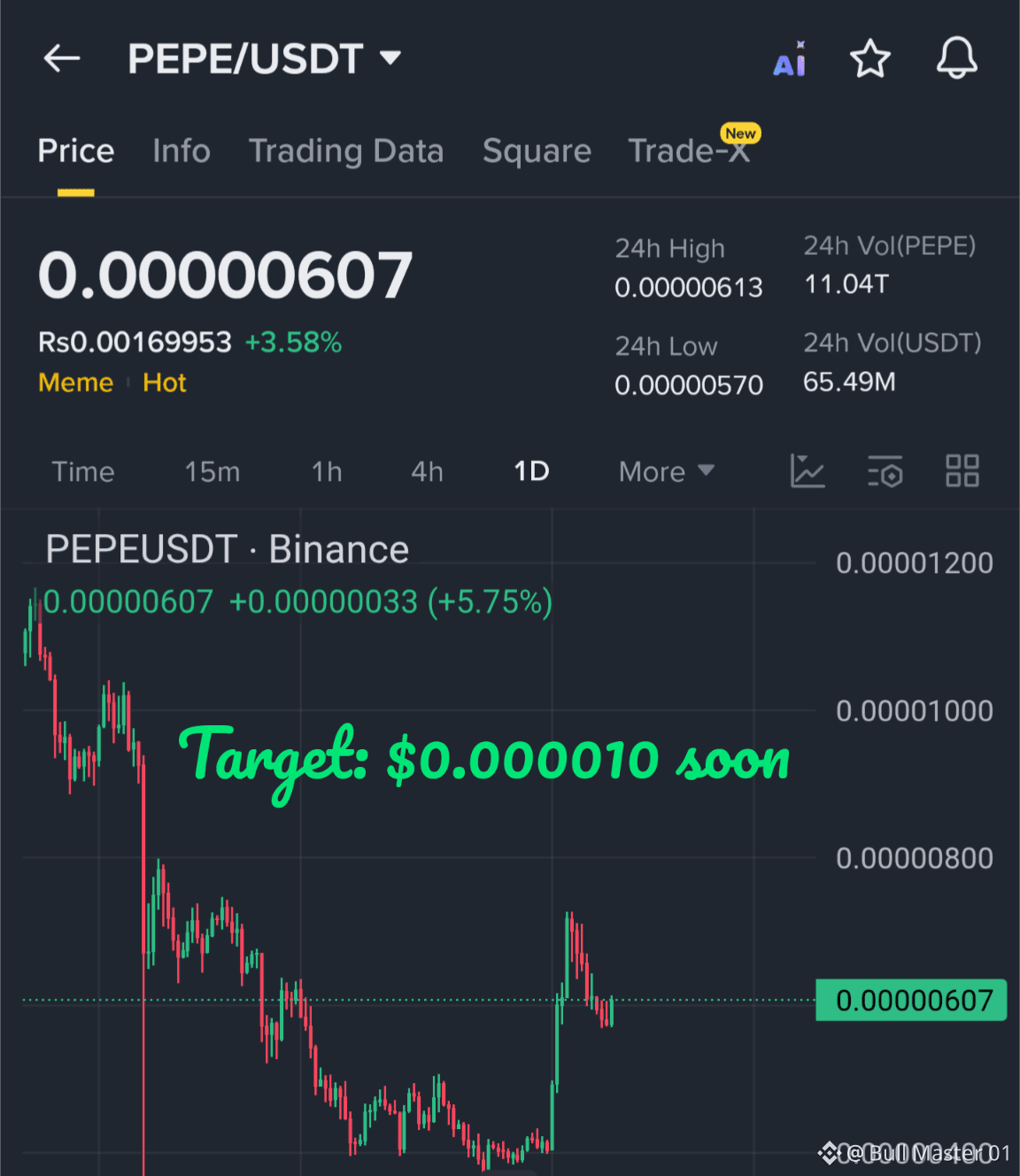Select the Time interval option

(82, 472)
